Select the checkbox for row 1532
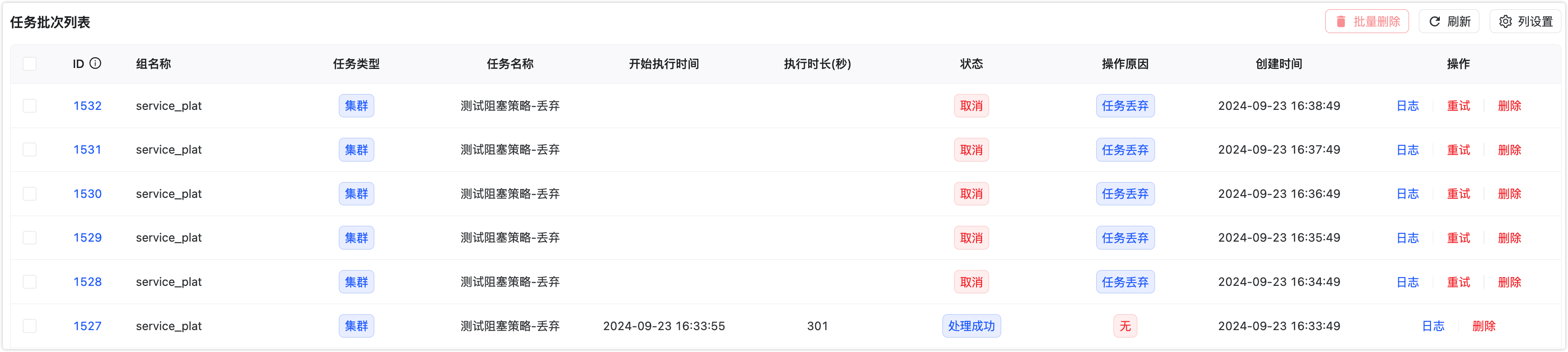Screen dimensions: 1568x352 [x=30, y=106]
